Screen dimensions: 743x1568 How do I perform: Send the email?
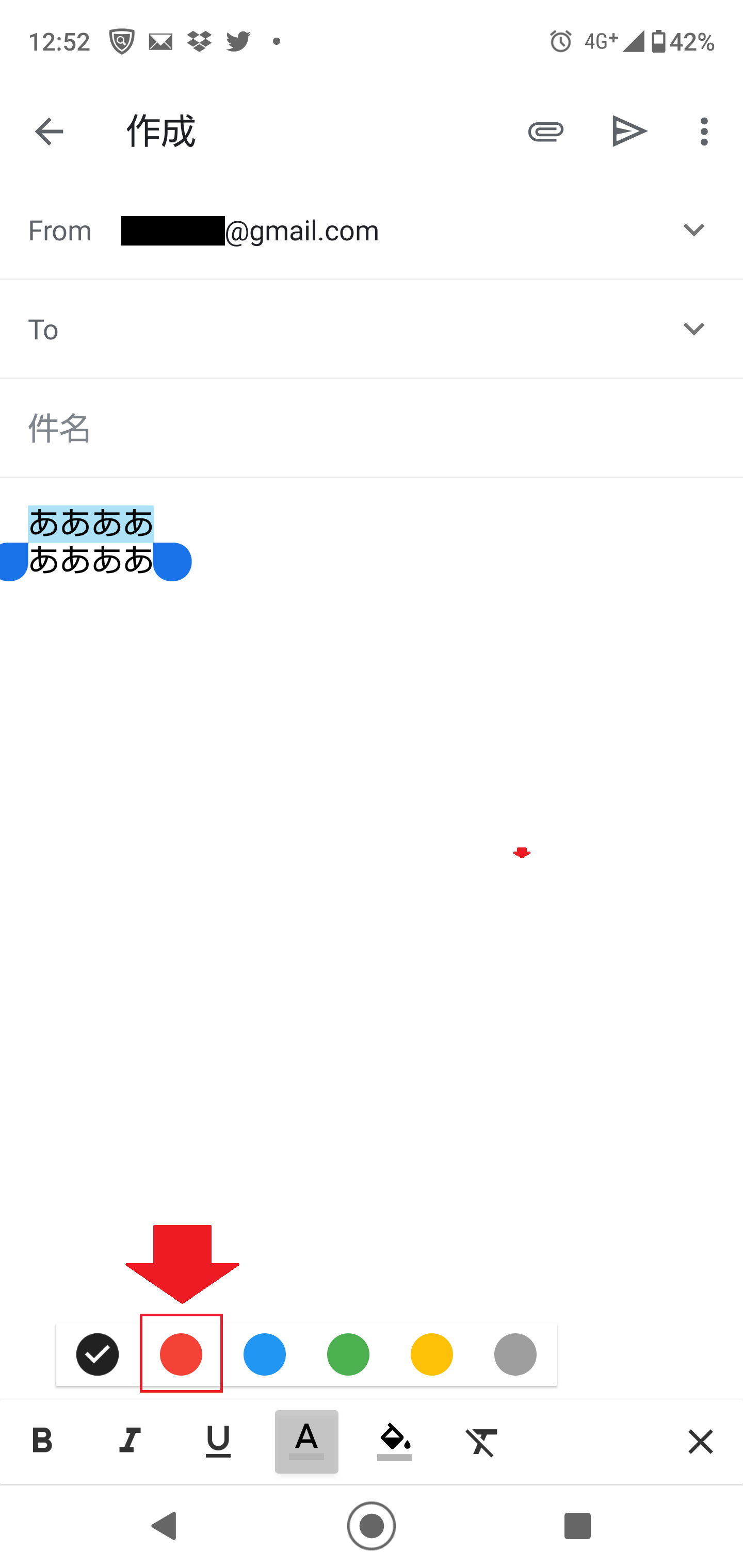coord(628,132)
